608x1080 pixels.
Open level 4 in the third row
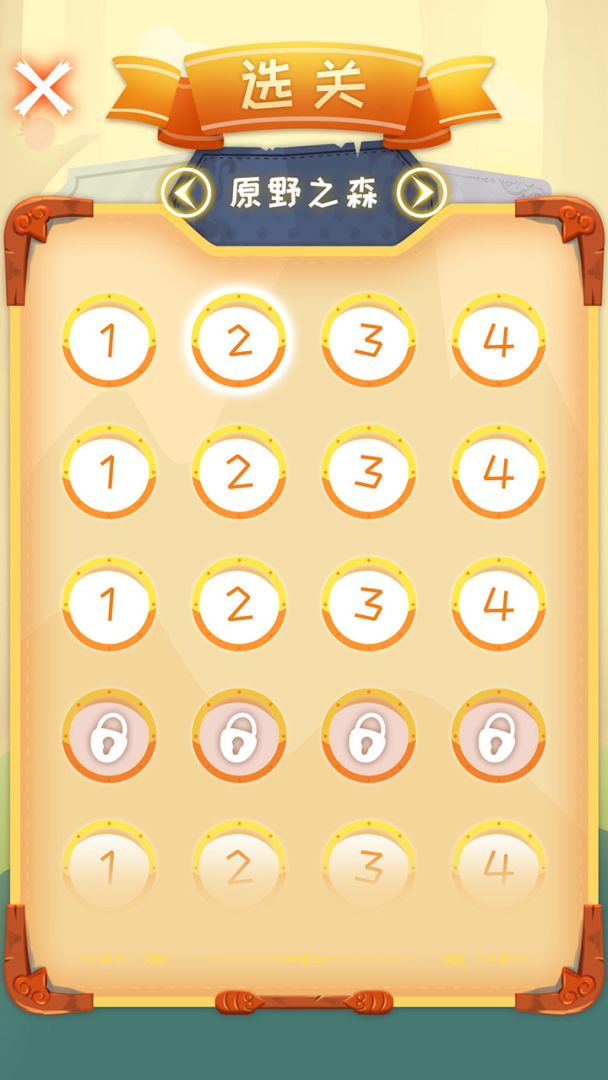point(499,604)
